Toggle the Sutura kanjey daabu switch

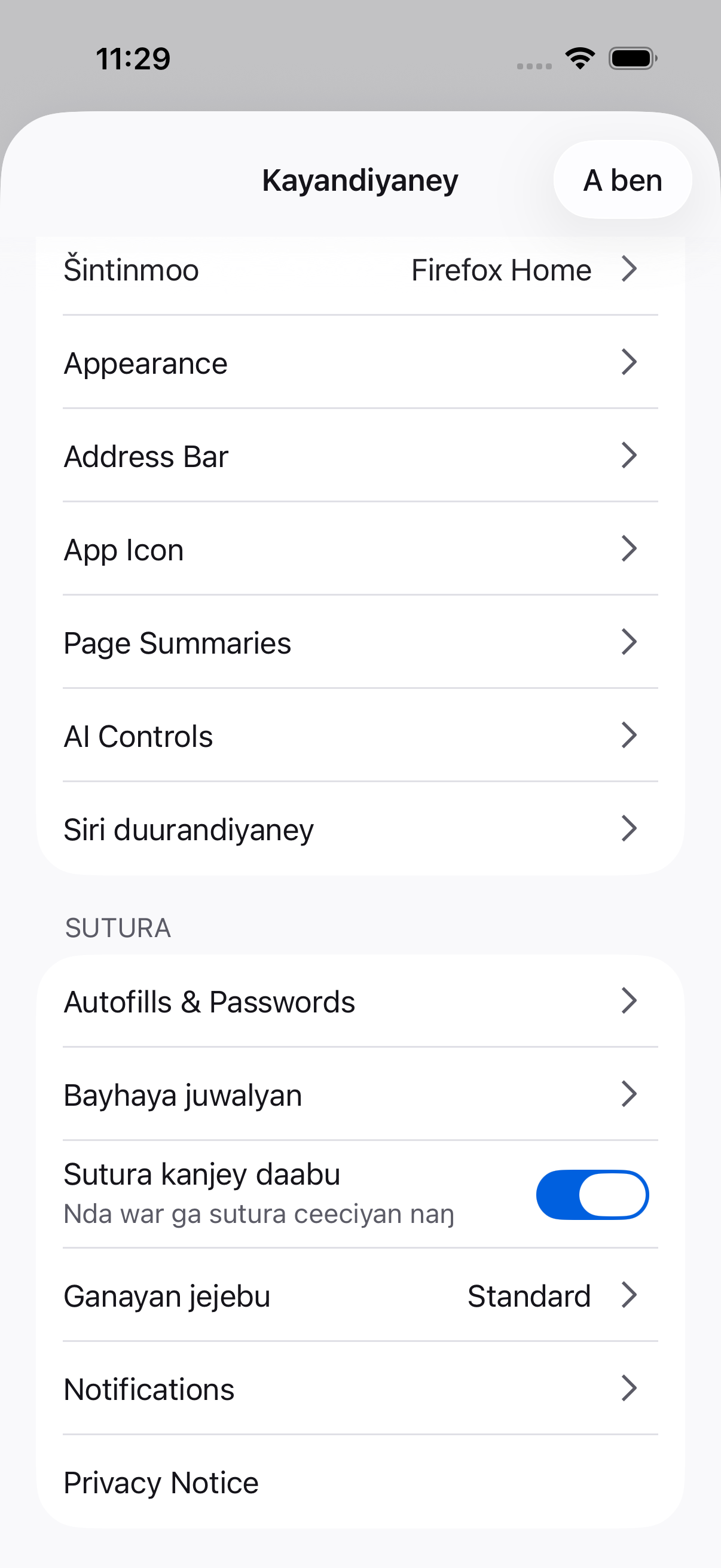pos(591,1195)
